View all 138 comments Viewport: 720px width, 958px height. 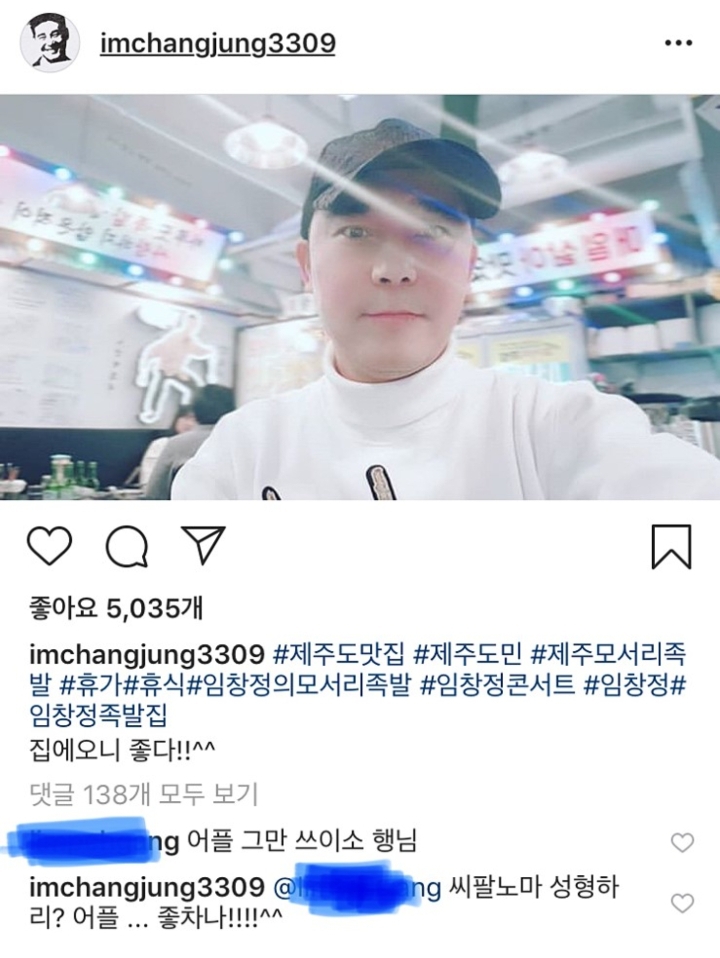[143, 795]
